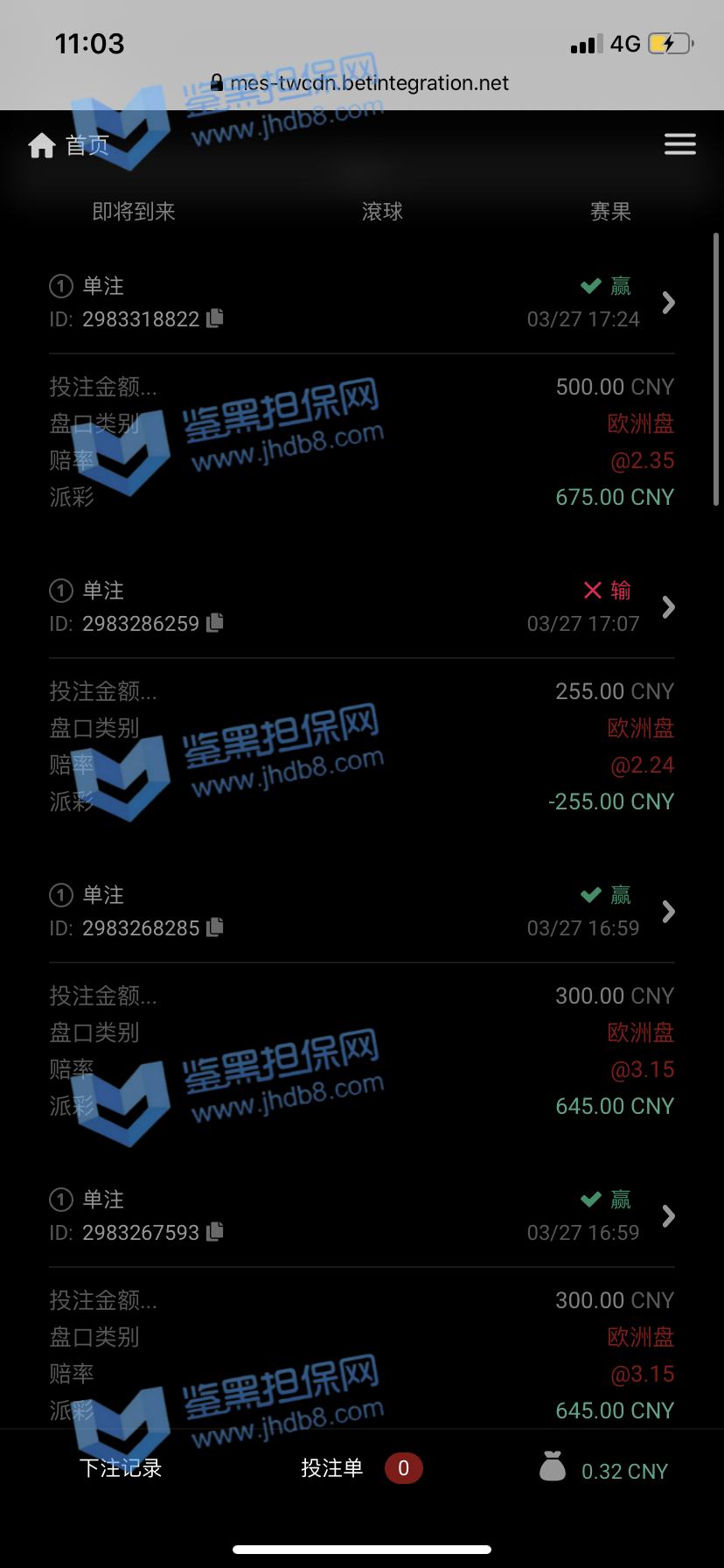
Task: Open the 下注记录 bet history
Action: coord(121,1468)
